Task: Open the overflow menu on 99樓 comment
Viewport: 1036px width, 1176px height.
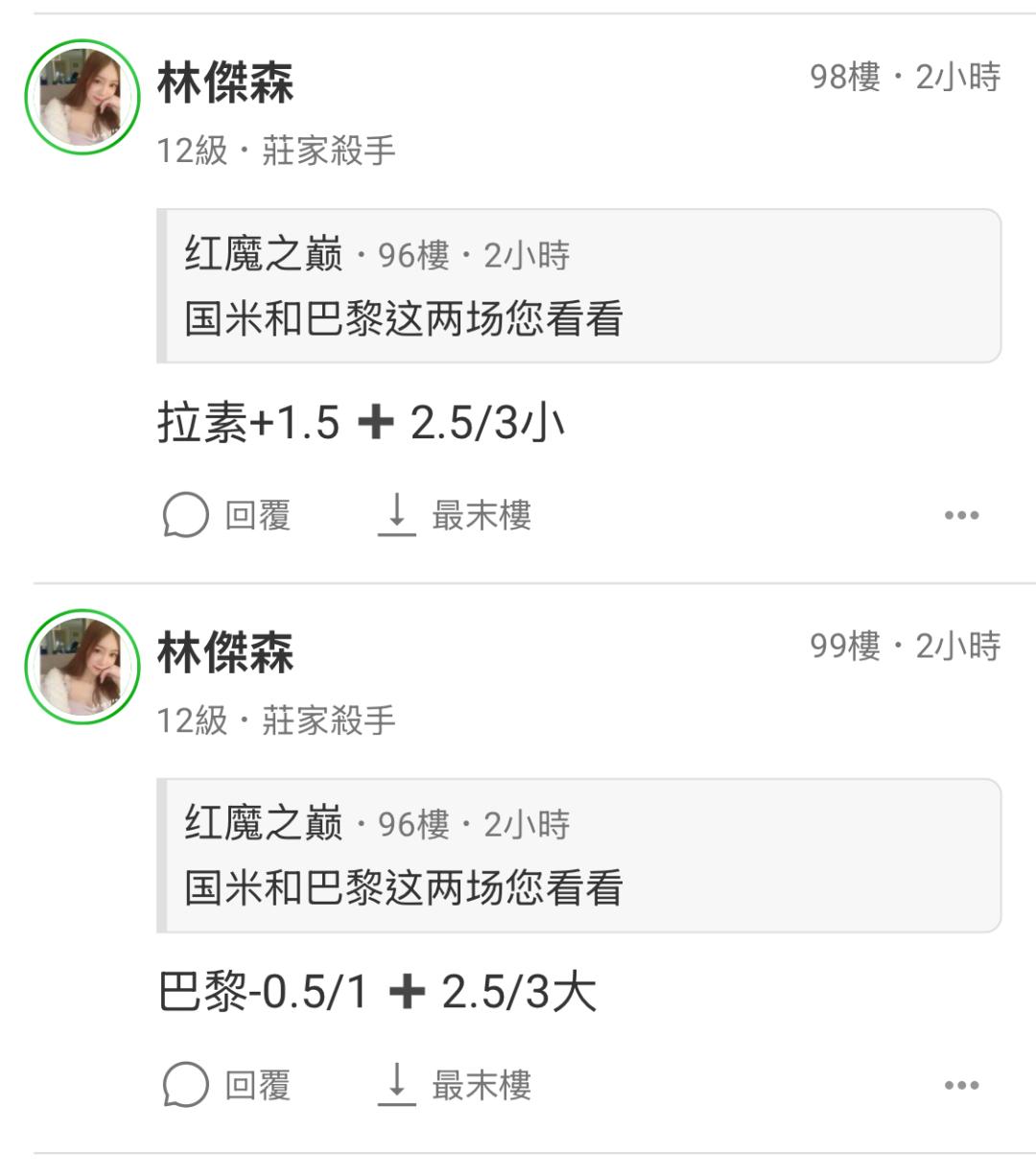Action: pyautogui.click(x=960, y=1085)
